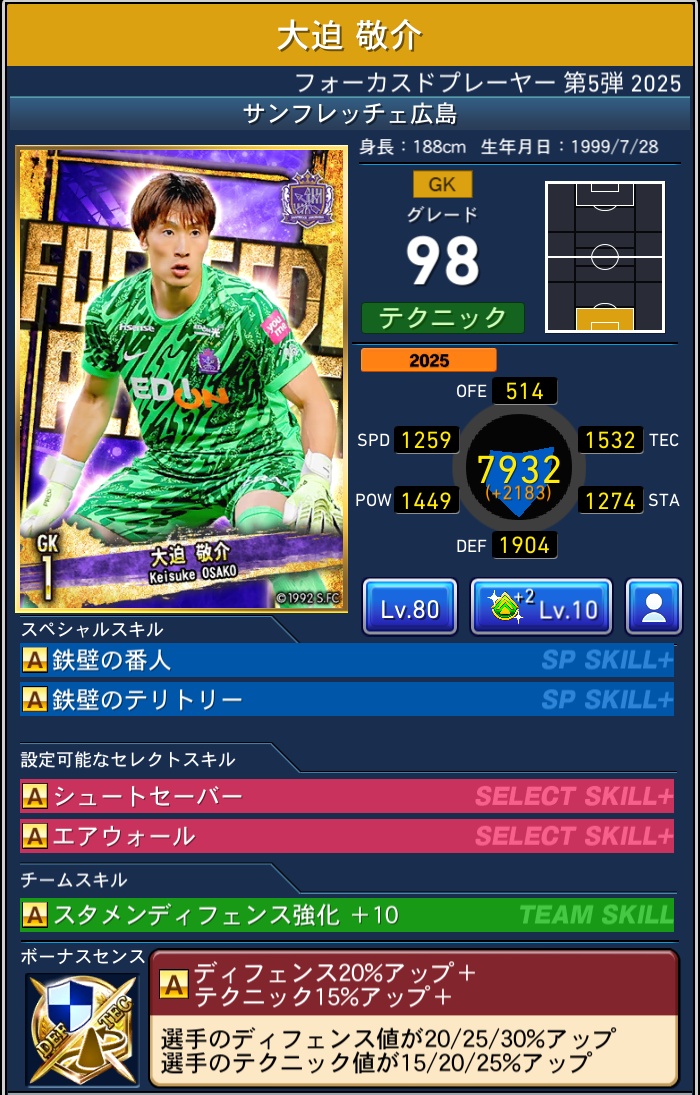View the 鉄壁の番人 special skill
This screenshot has height=1095, width=700.
[346, 660]
